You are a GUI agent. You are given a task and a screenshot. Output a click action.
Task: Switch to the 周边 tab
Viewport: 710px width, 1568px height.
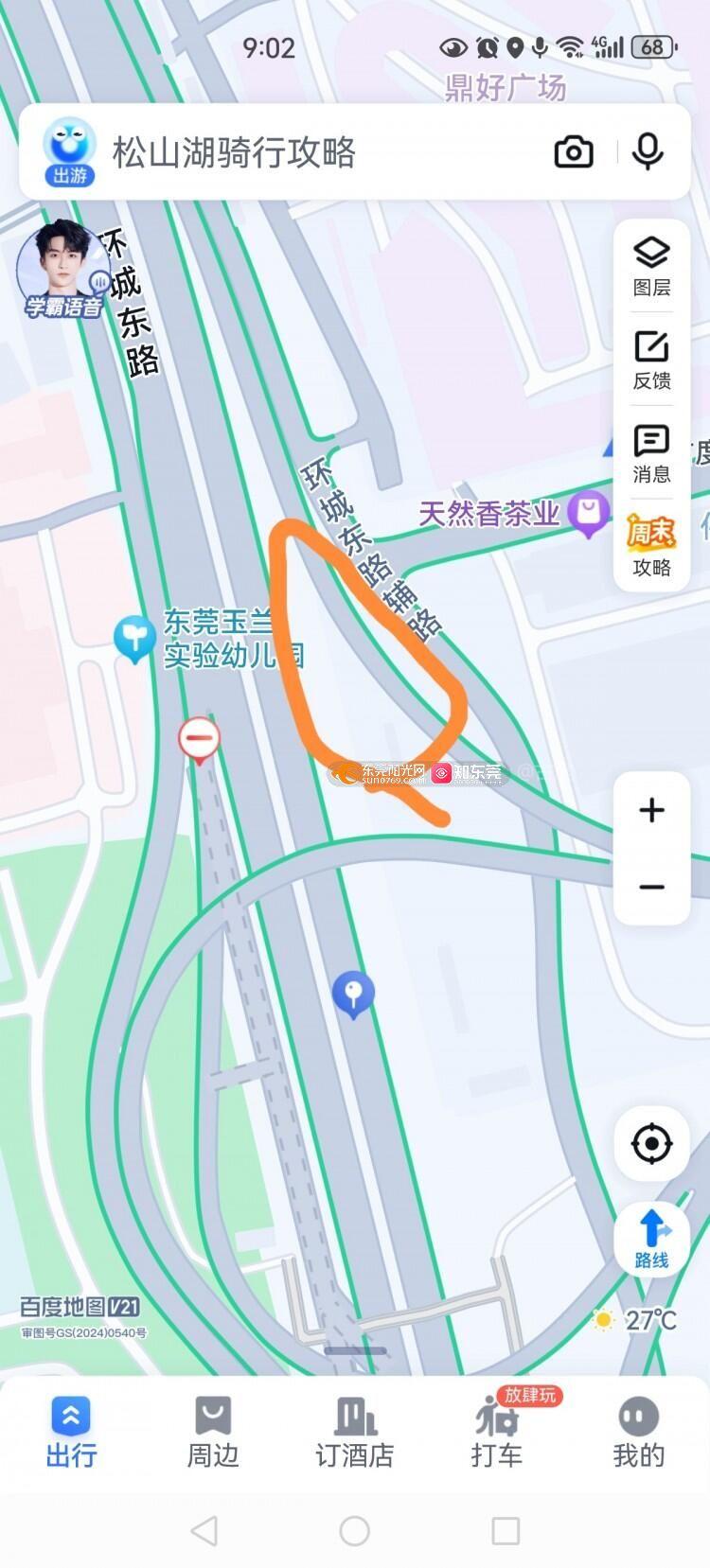click(x=213, y=1433)
